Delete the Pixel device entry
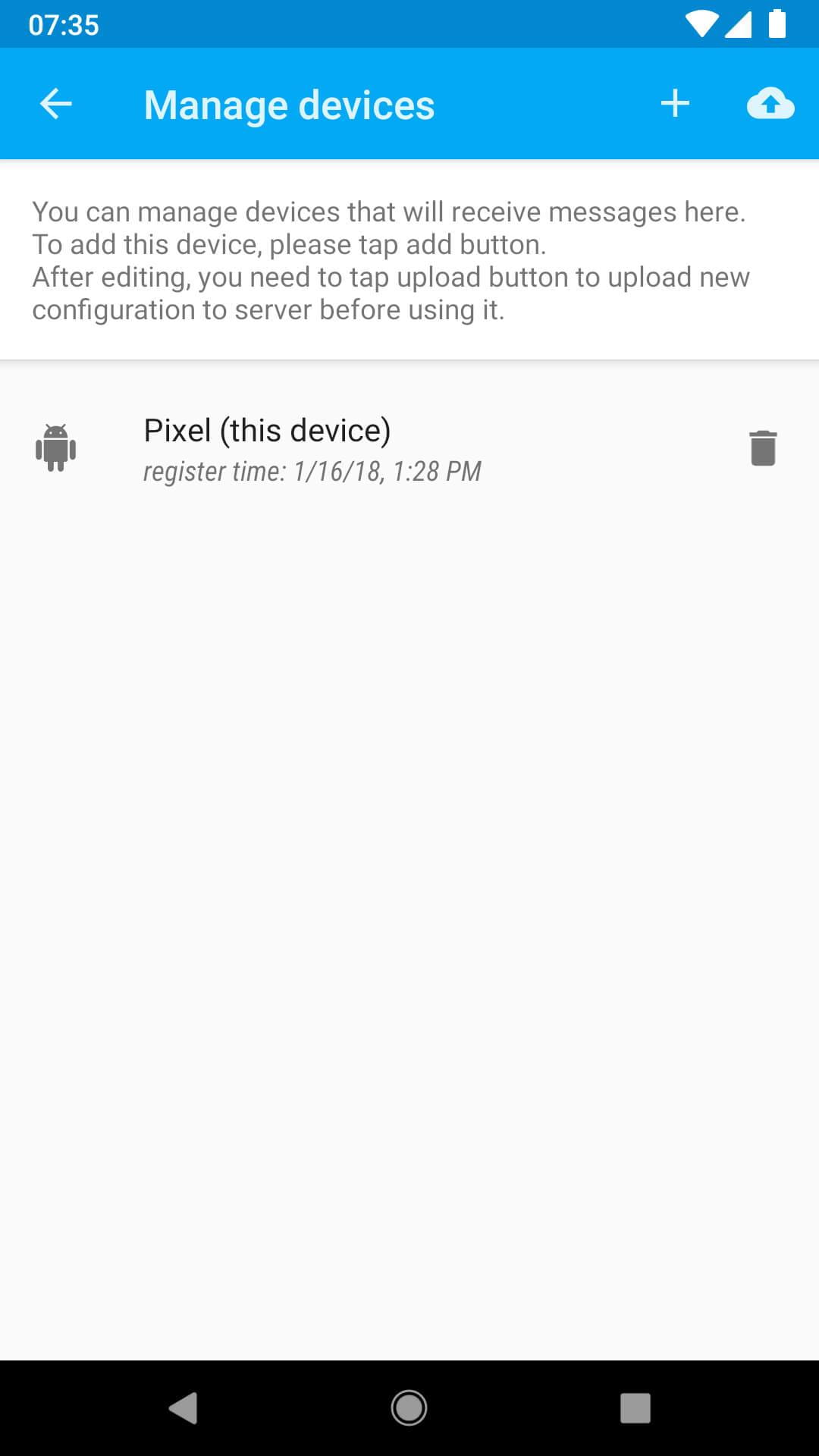819x1456 pixels. coord(763,448)
